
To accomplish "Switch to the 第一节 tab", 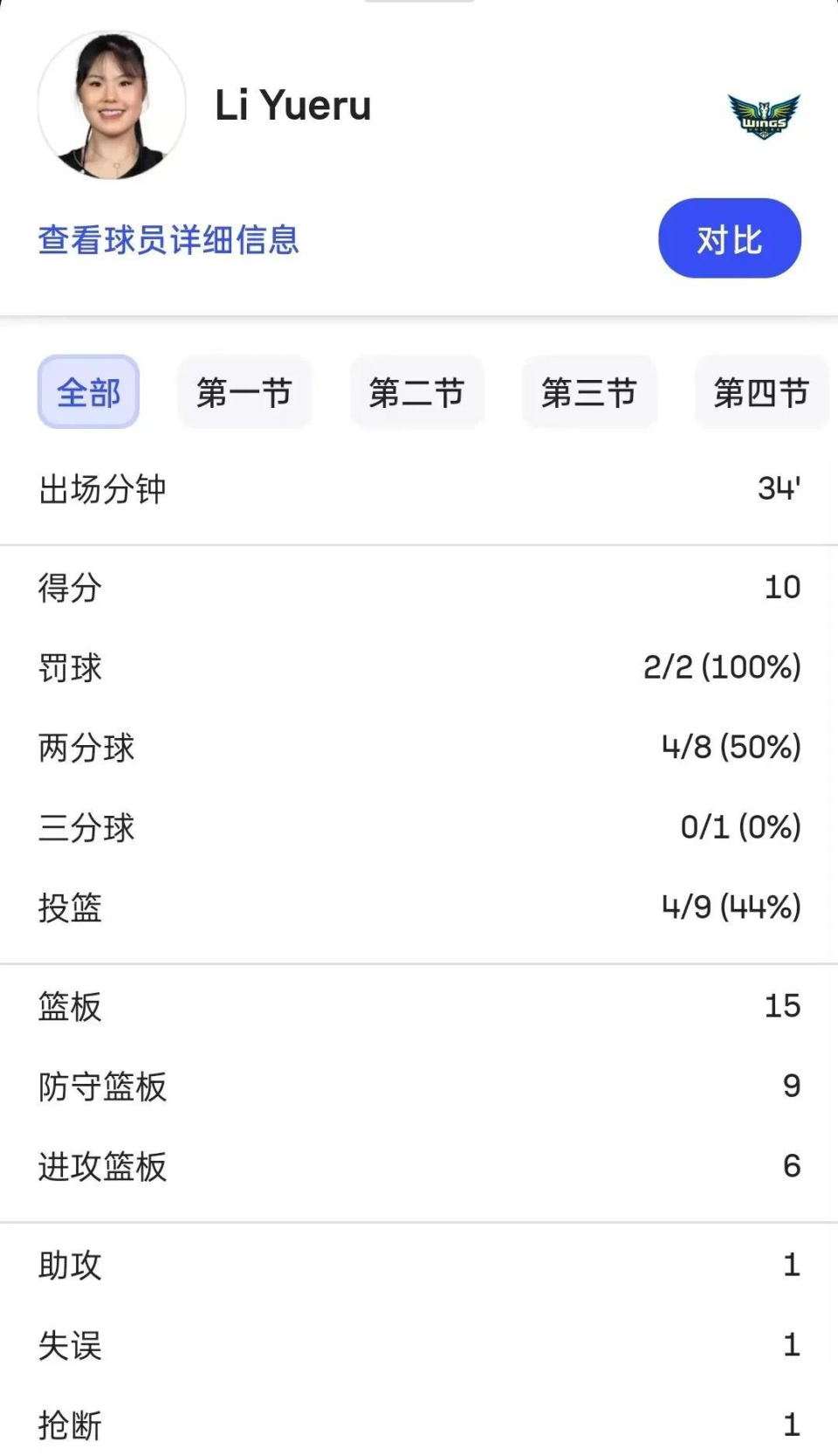I will tap(244, 392).
